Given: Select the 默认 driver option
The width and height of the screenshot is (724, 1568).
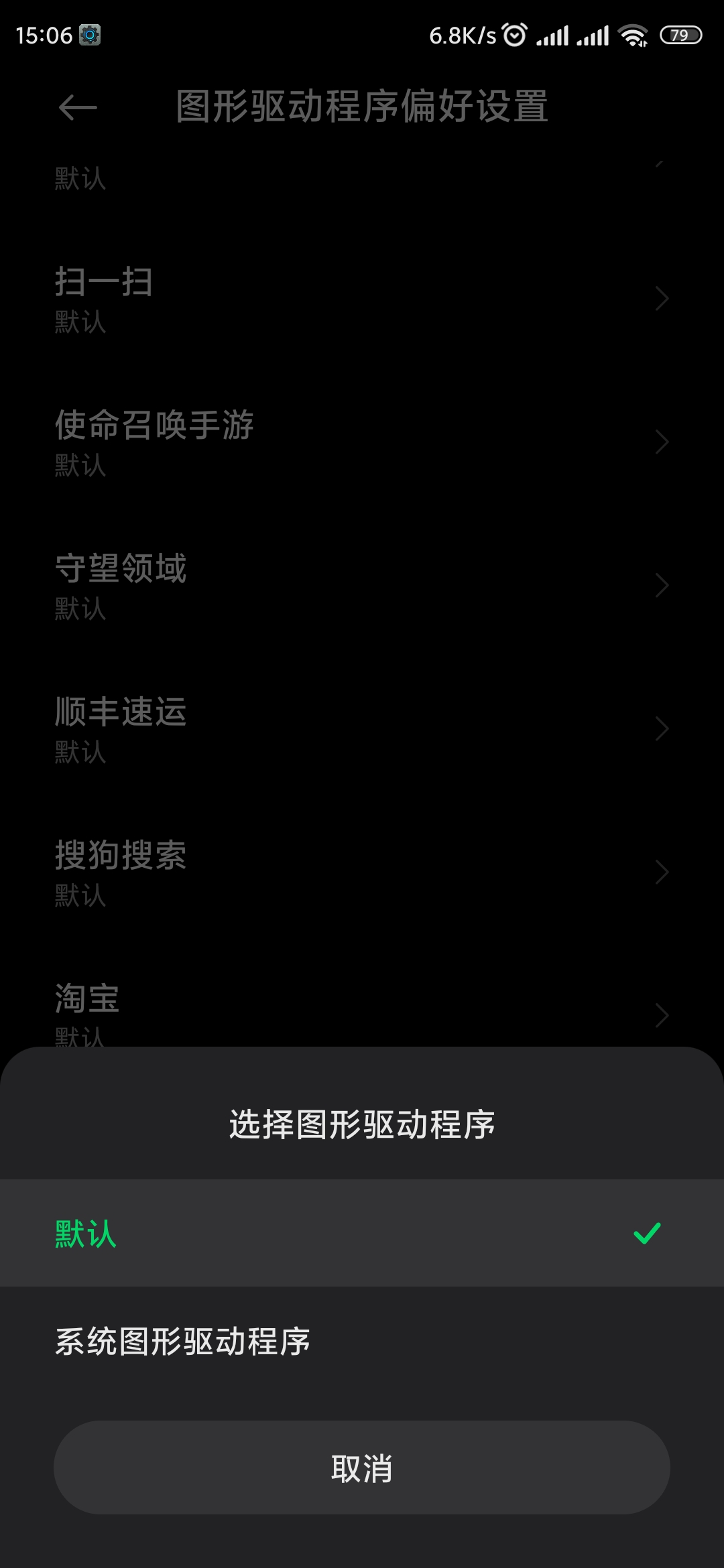Looking at the screenshot, I should (x=362, y=1233).
